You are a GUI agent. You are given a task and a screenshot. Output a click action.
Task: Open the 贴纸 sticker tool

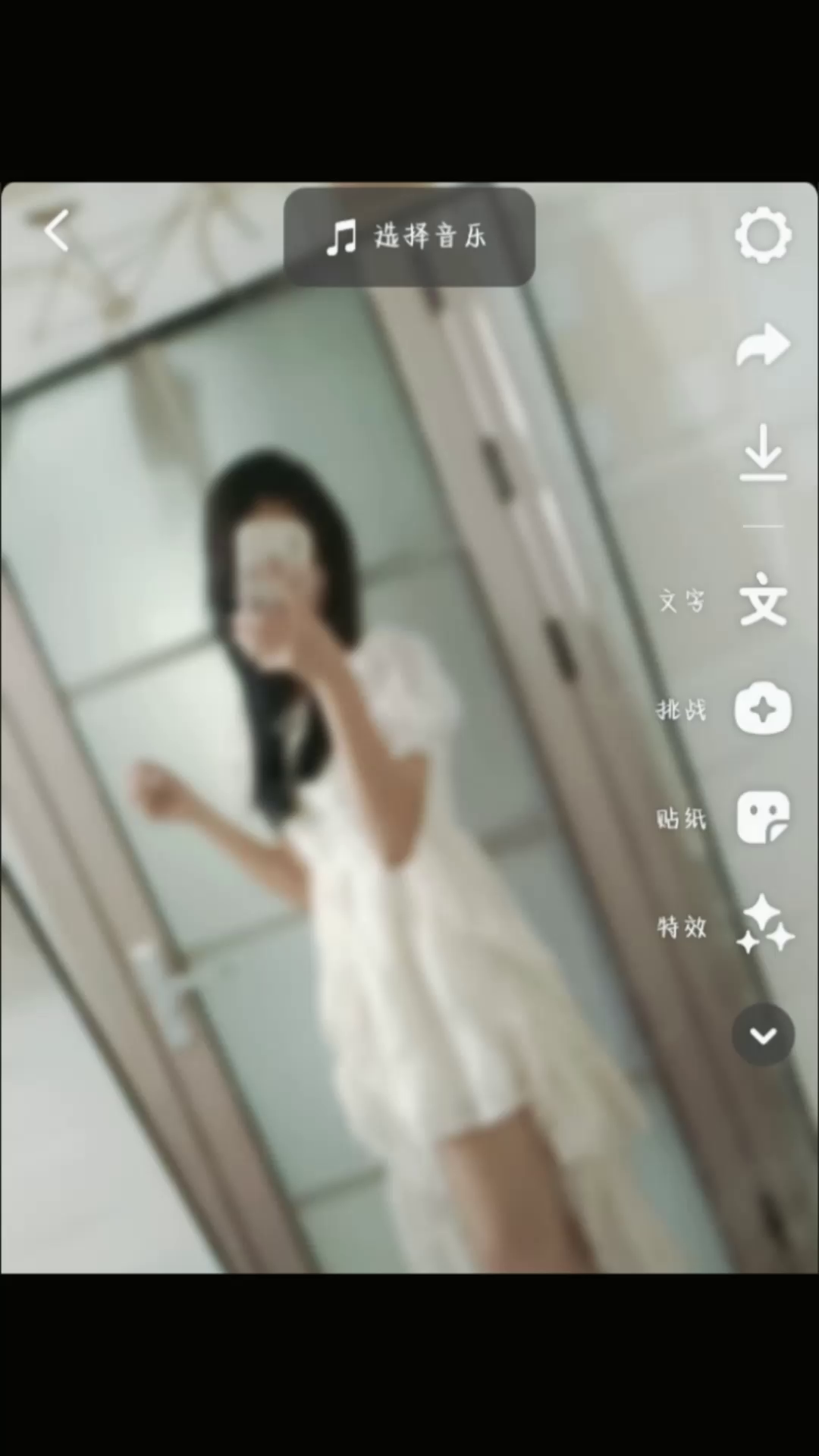(x=763, y=817)
